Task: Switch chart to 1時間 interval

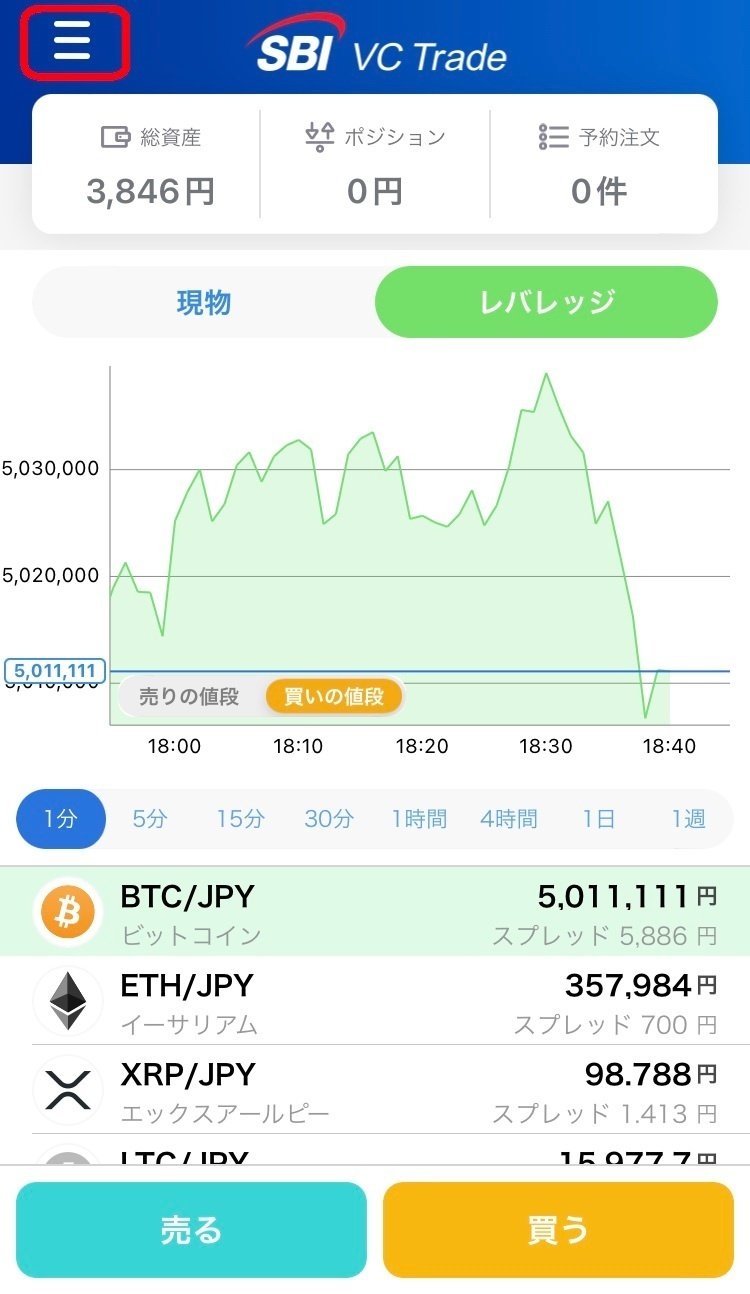Action: coord(421,818)
